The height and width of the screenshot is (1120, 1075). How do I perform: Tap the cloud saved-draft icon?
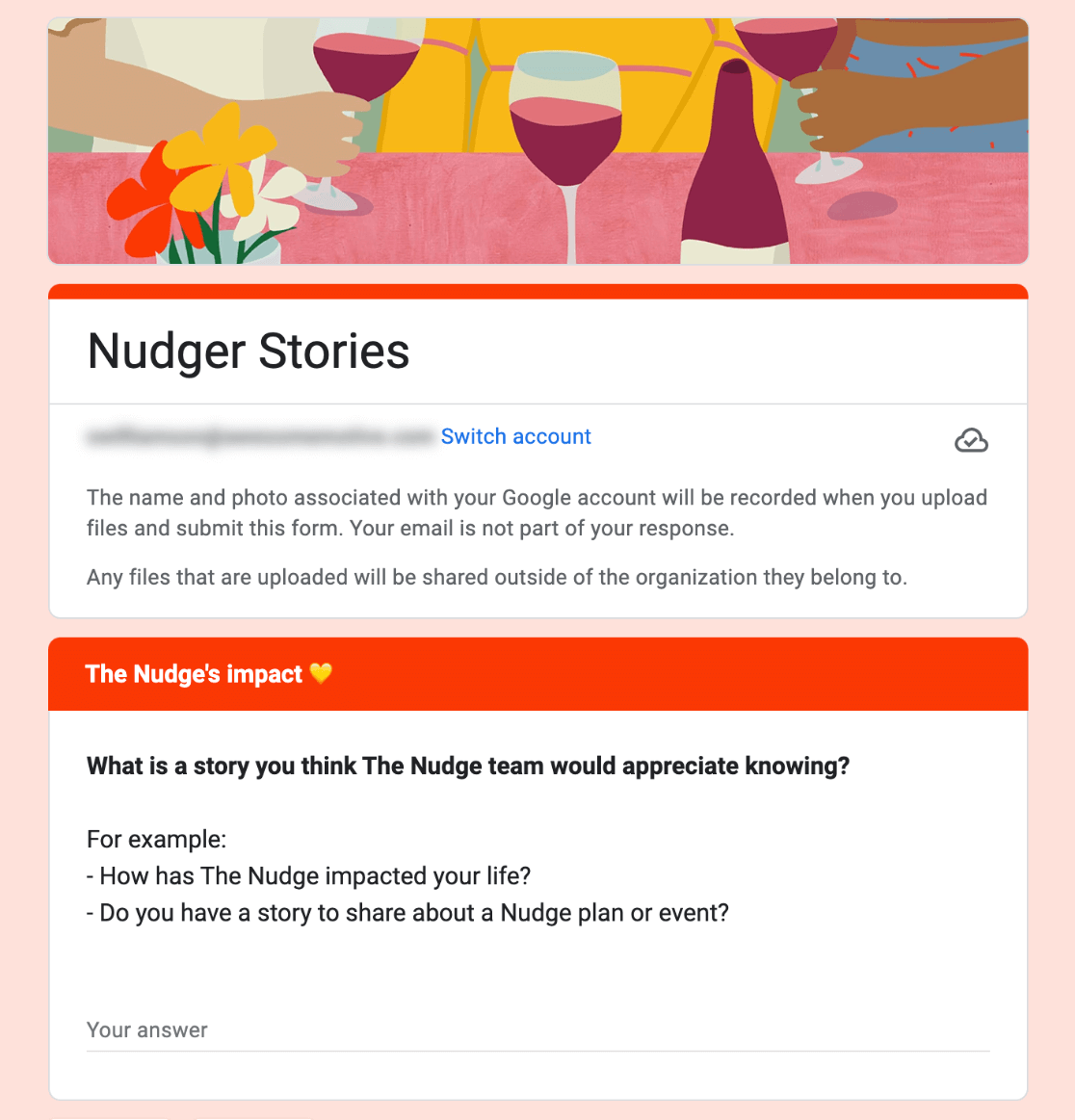[x=970, y=440]
